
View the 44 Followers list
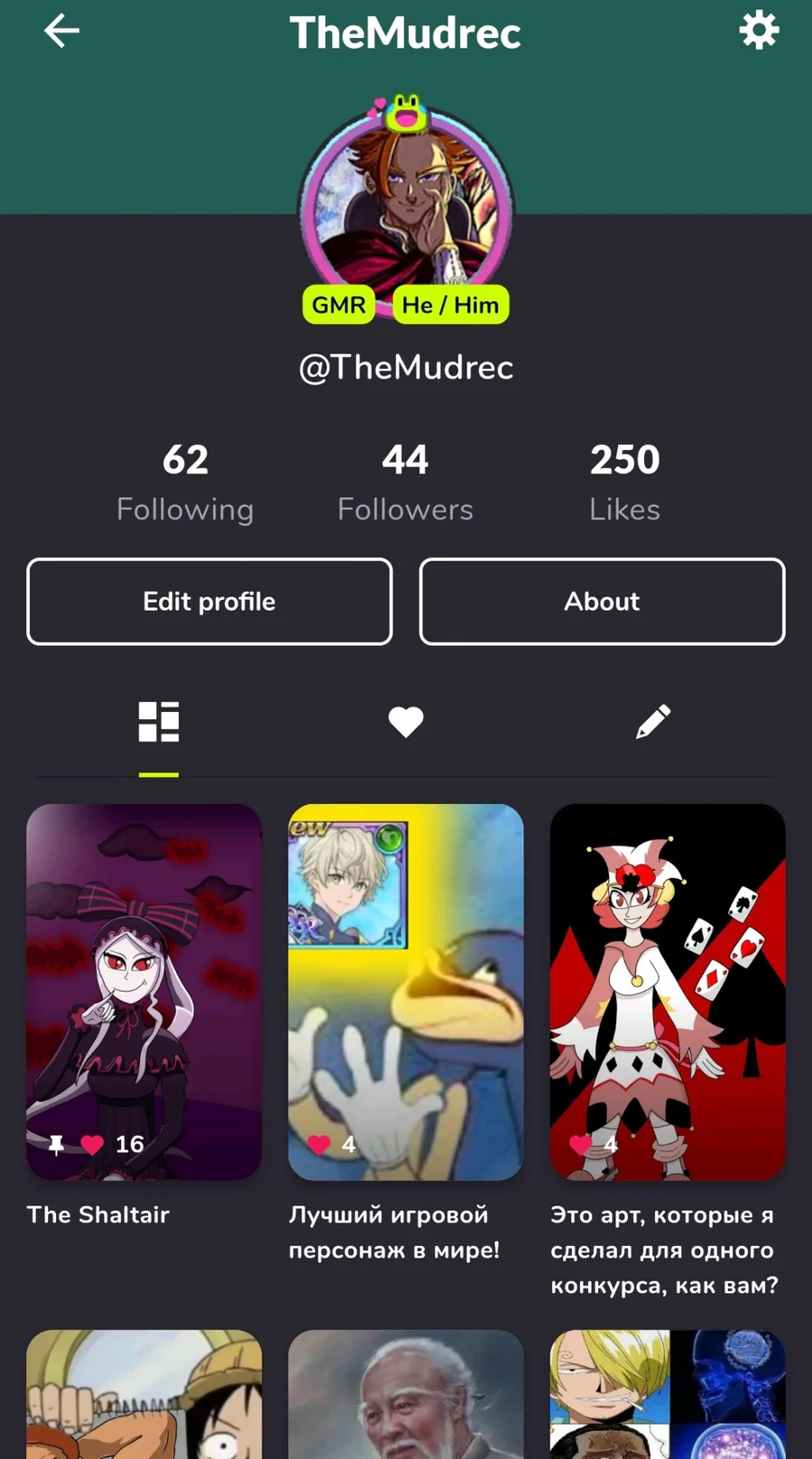(x=405, y=483)
